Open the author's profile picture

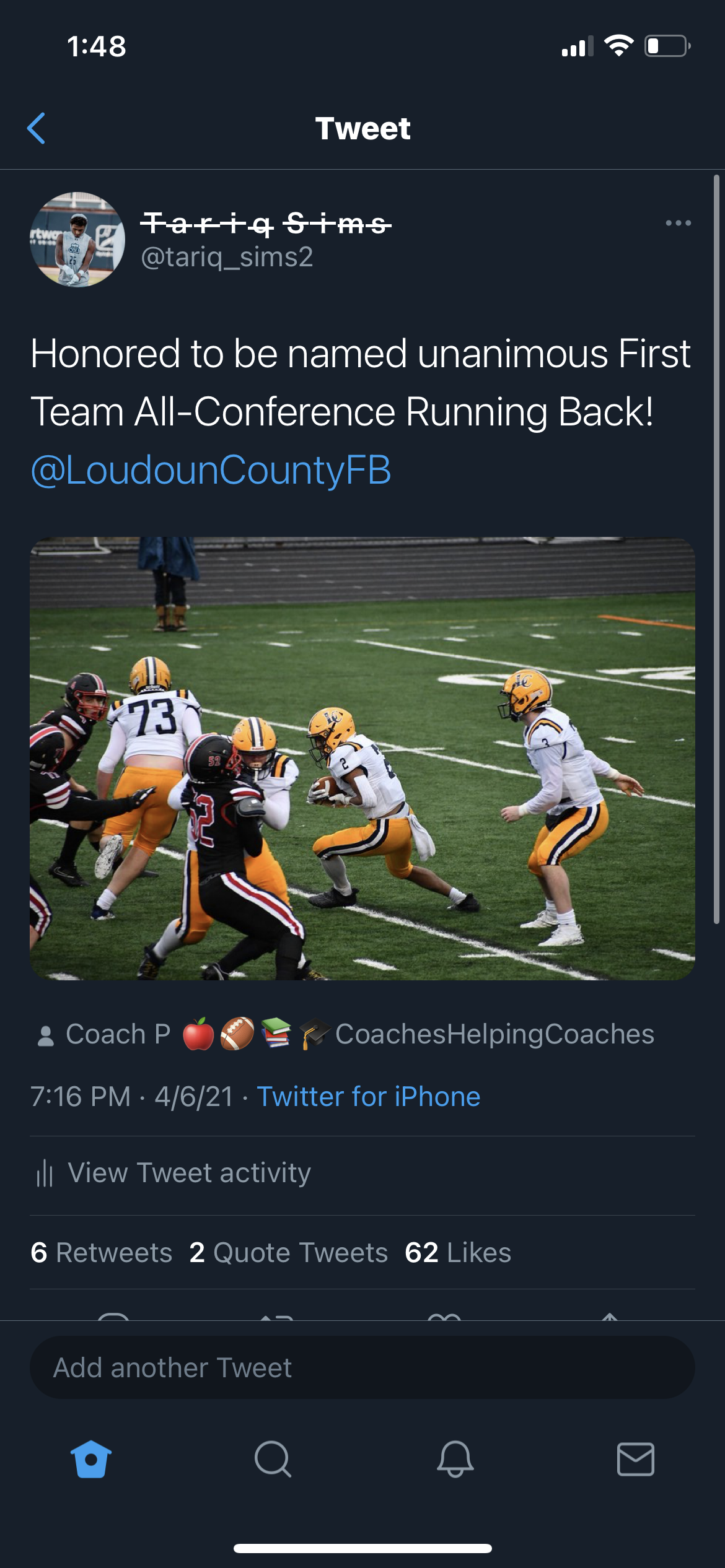point(77,240)
